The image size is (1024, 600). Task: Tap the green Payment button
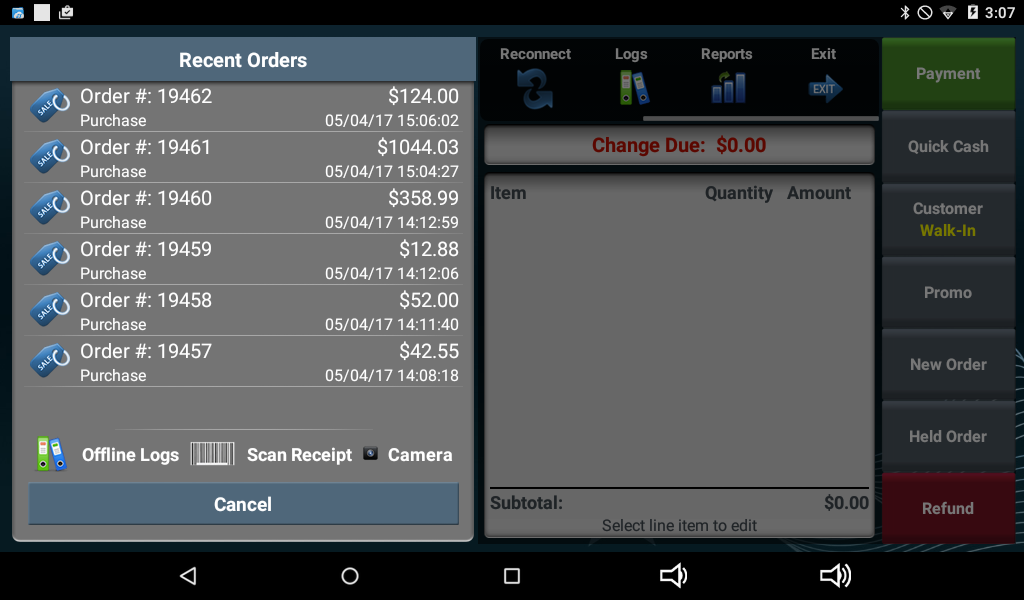point(948,74)
